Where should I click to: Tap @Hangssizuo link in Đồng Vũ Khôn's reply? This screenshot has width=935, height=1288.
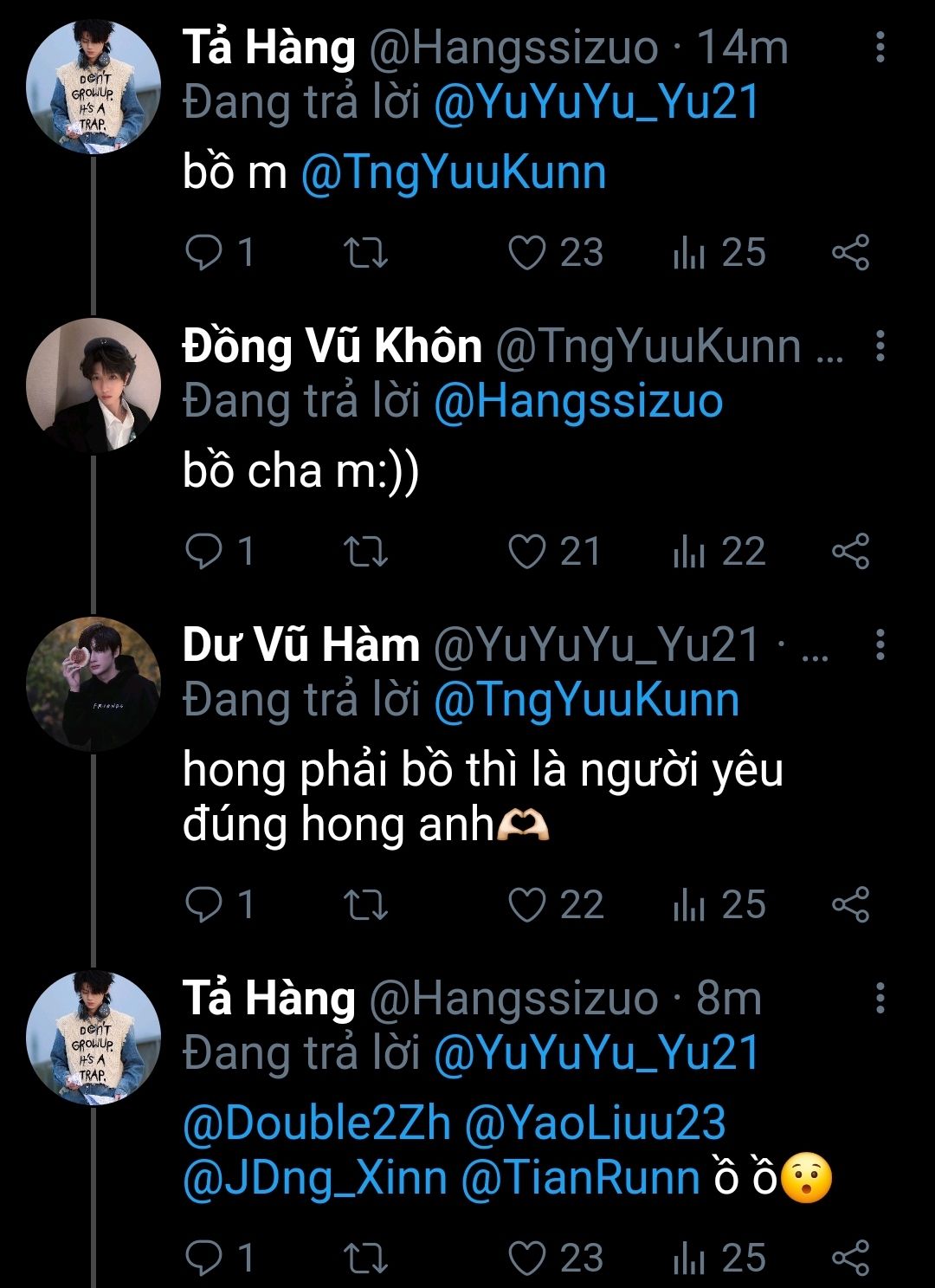coord(577,402)
